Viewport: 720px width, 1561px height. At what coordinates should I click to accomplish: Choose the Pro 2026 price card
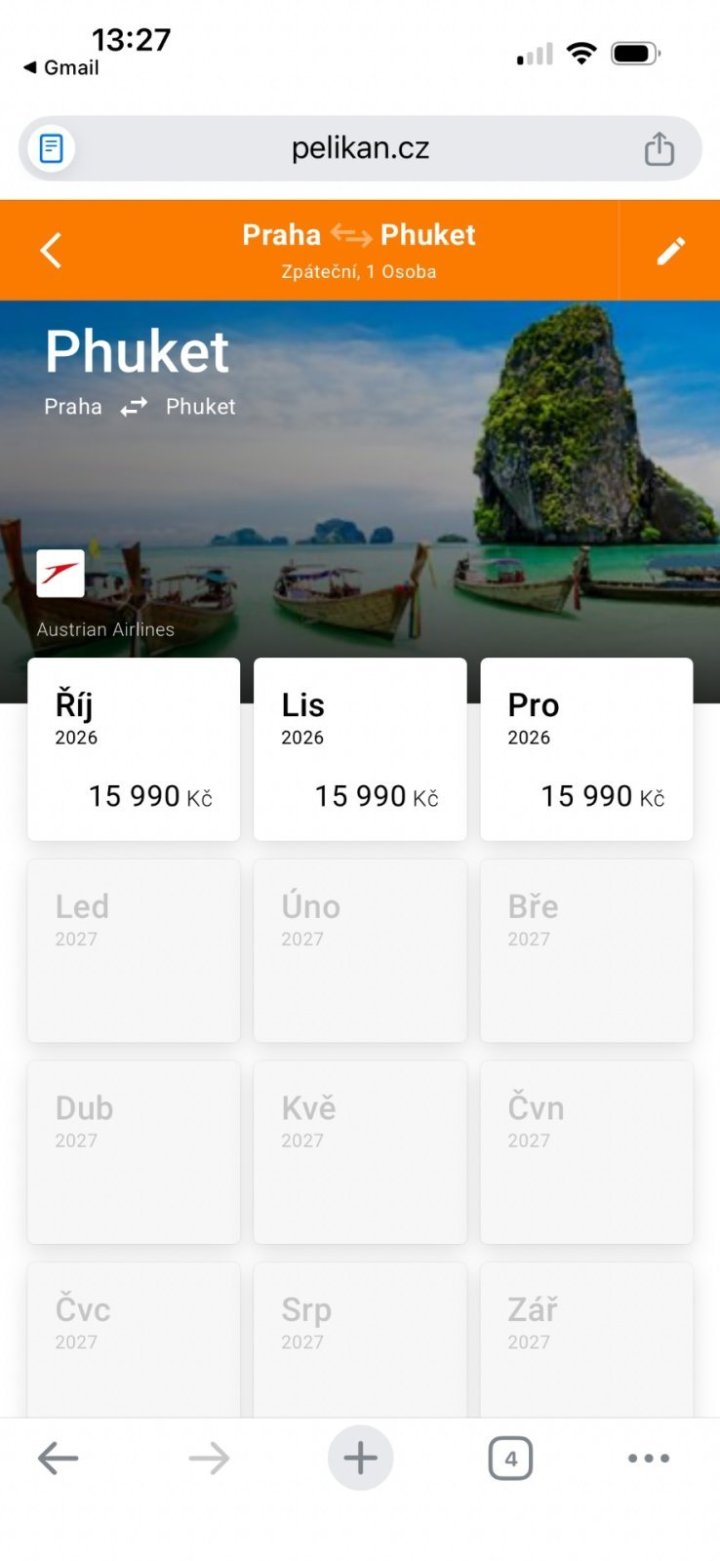click(x=586, y=749)
